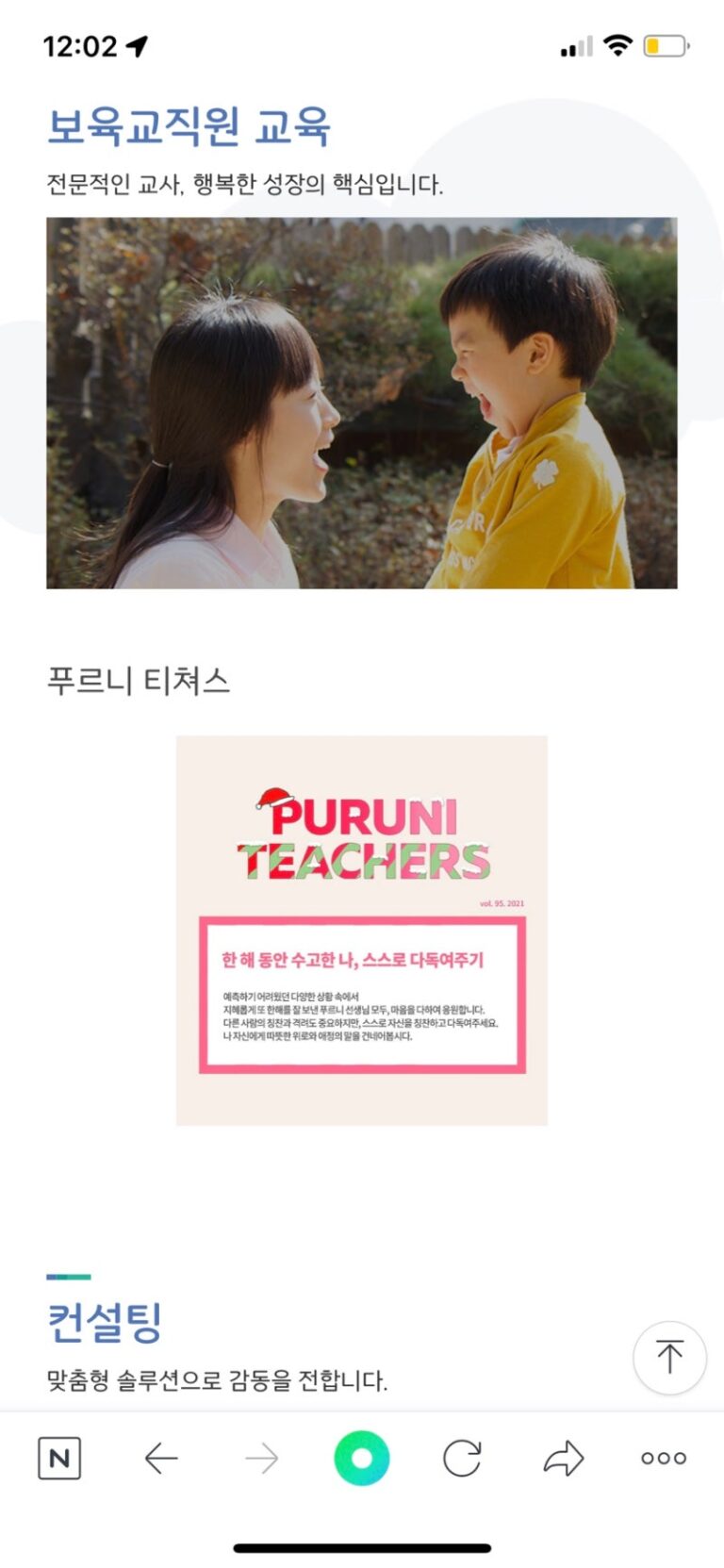Tap the green Naver search circle button
The height and width of the screenshot is (1568, 724).
pos(362,1458)
